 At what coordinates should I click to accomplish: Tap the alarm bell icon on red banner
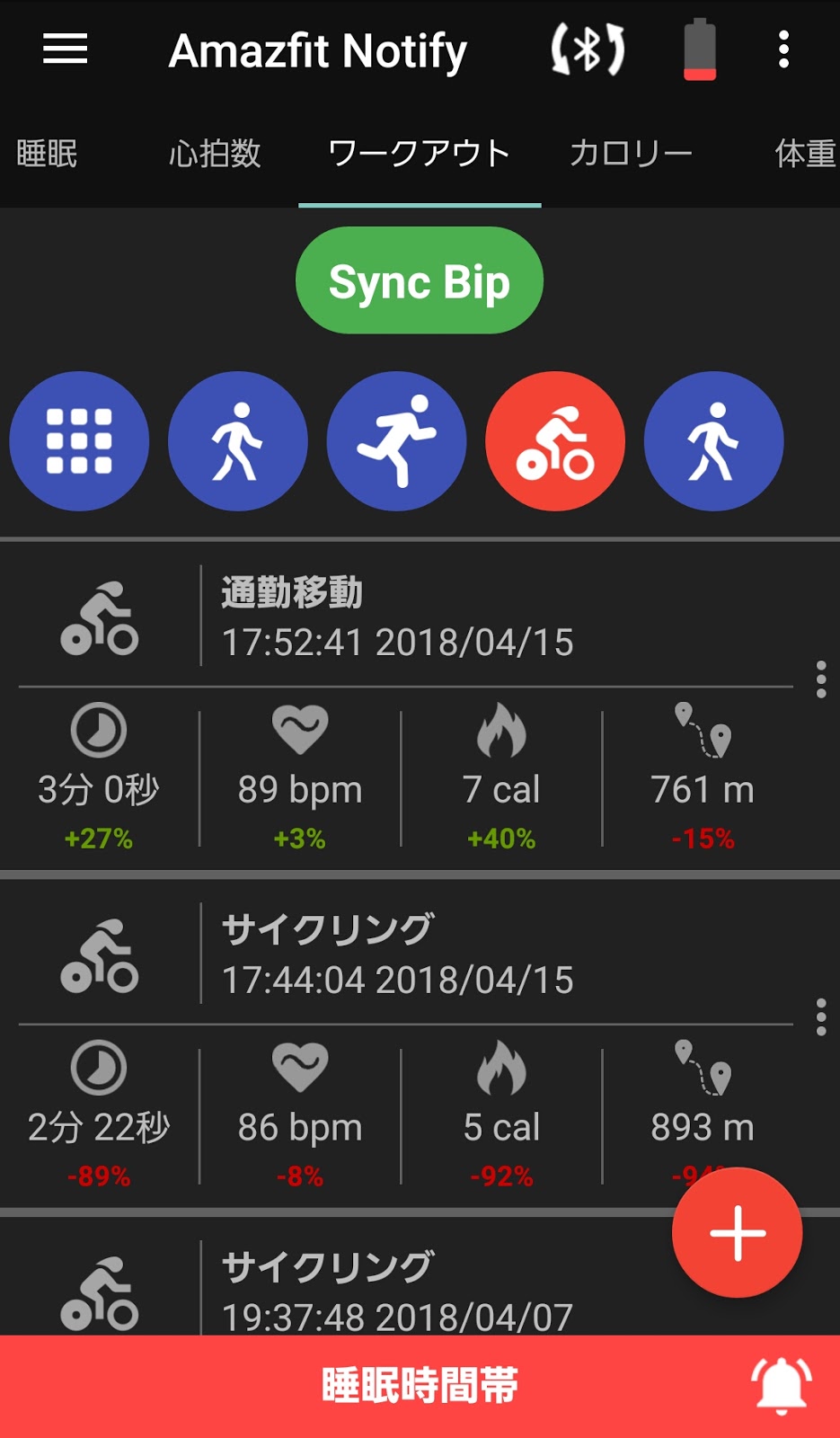[781, 1386]
